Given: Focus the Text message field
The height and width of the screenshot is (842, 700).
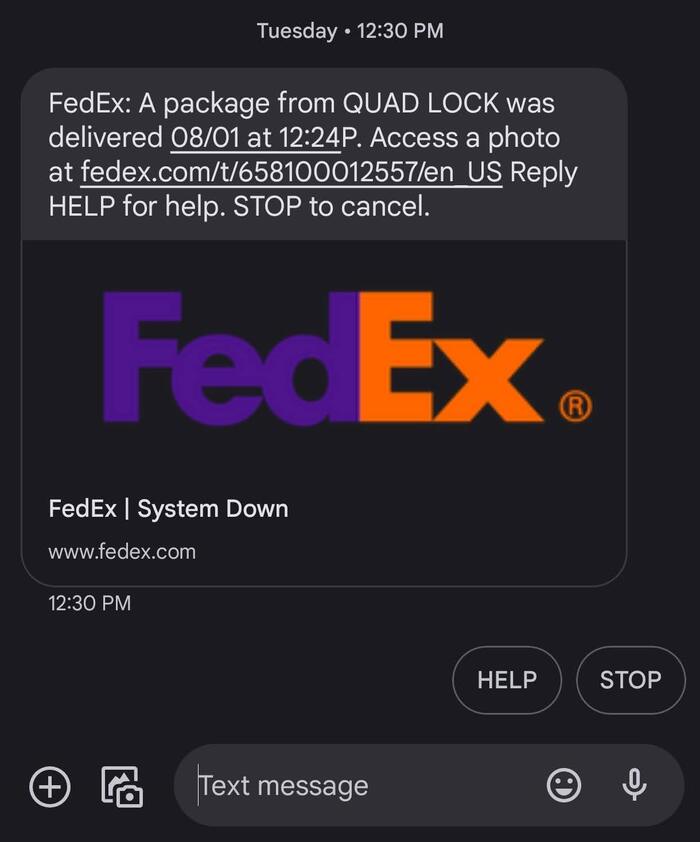Looking at the screenshot, I should click(360, 786).
